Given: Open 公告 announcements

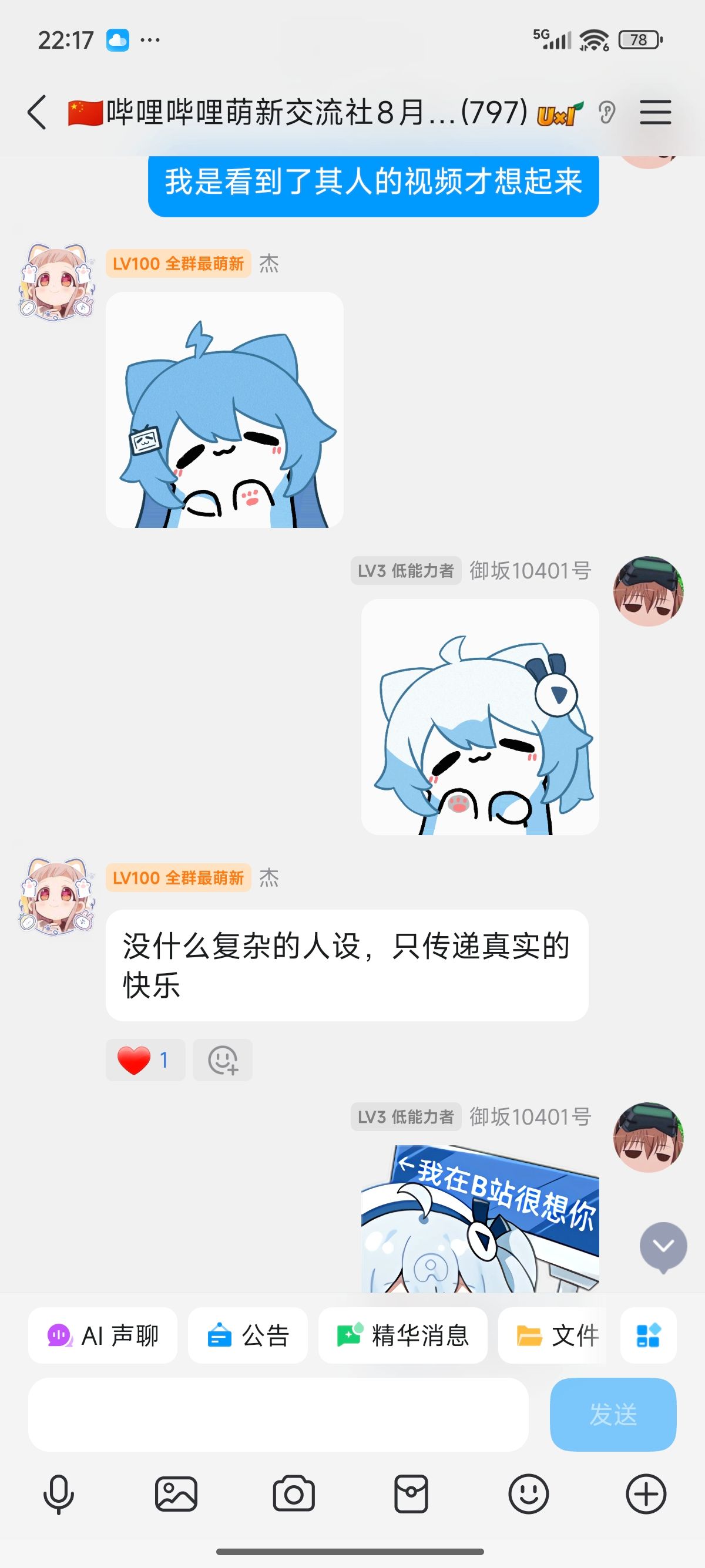Looking at the screenshot, I should (x=248, y=1336).
